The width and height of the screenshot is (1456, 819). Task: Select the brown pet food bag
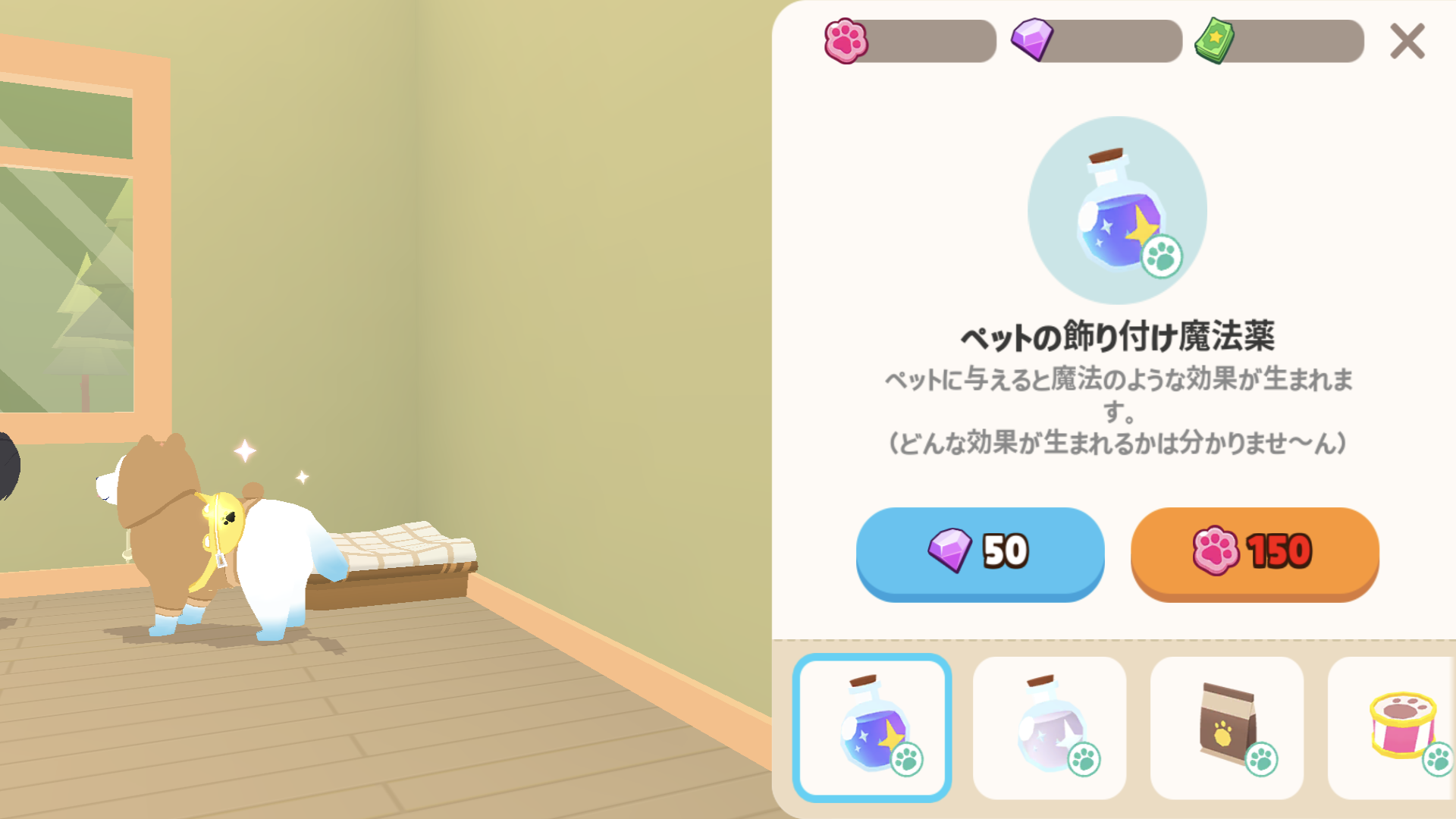[x=1227, y=727]
